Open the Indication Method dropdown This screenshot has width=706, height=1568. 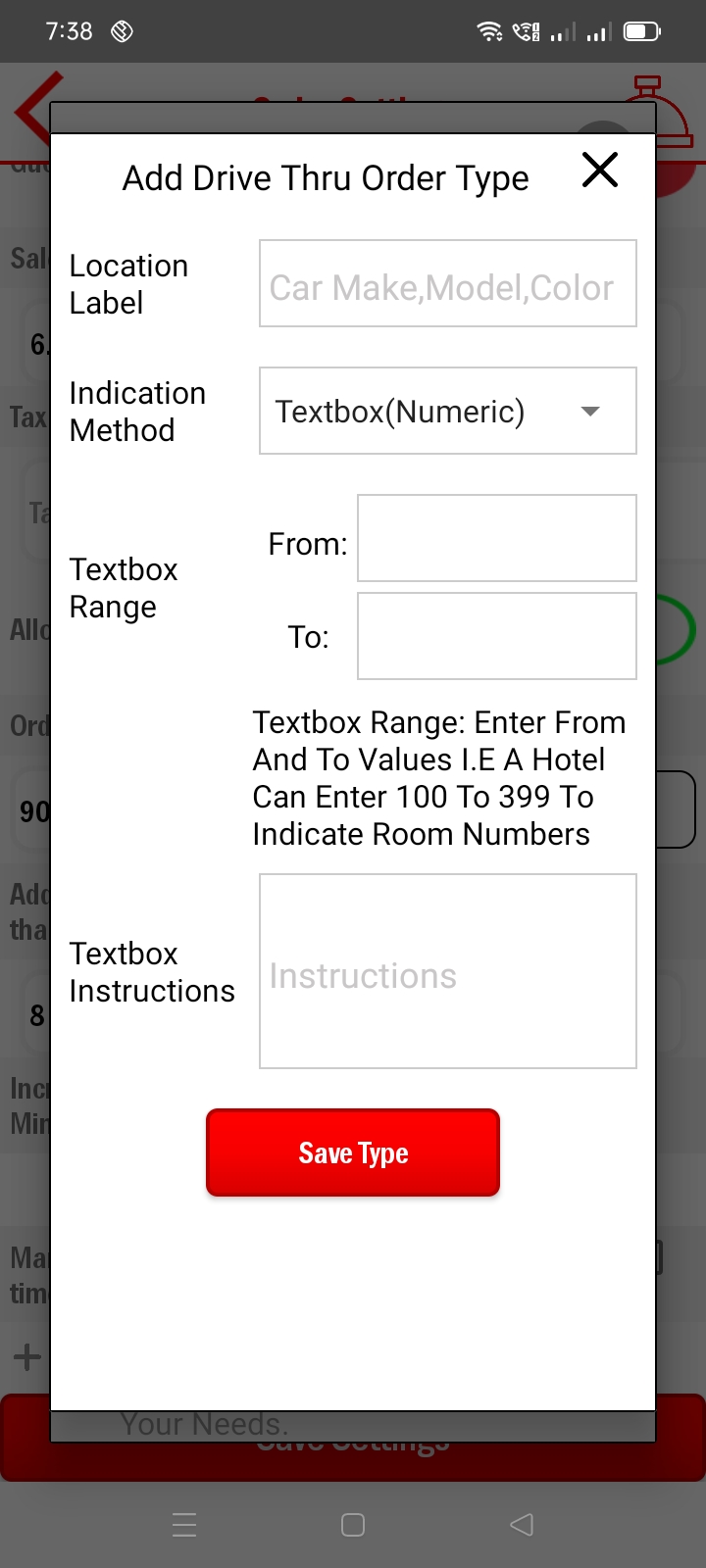pyautogui.click(x=447, y=411)
